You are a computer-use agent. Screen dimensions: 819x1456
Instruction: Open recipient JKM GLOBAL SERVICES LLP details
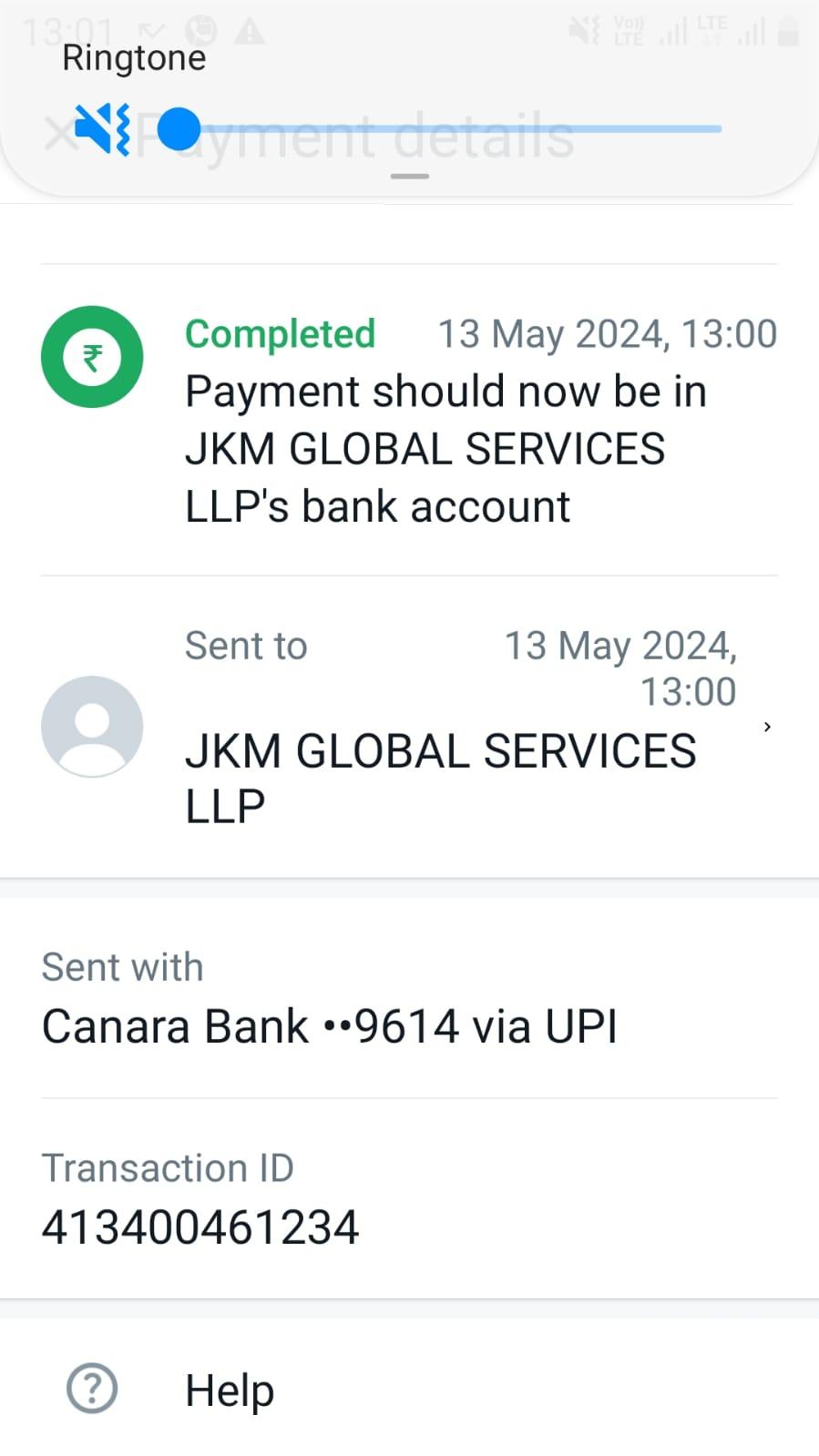[409, 727]
